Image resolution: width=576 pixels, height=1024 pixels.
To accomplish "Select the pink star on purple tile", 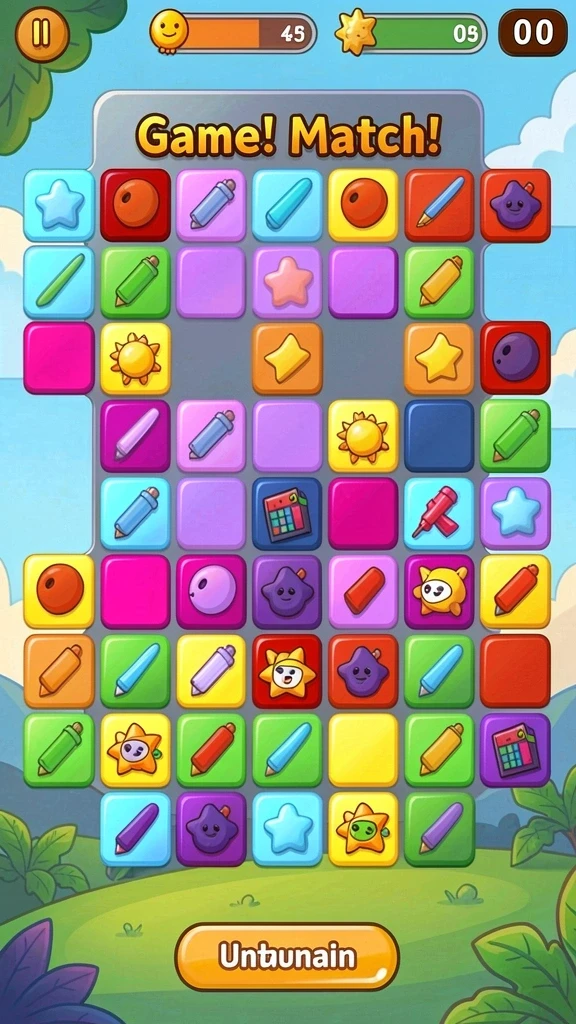I will coord(287,282).
